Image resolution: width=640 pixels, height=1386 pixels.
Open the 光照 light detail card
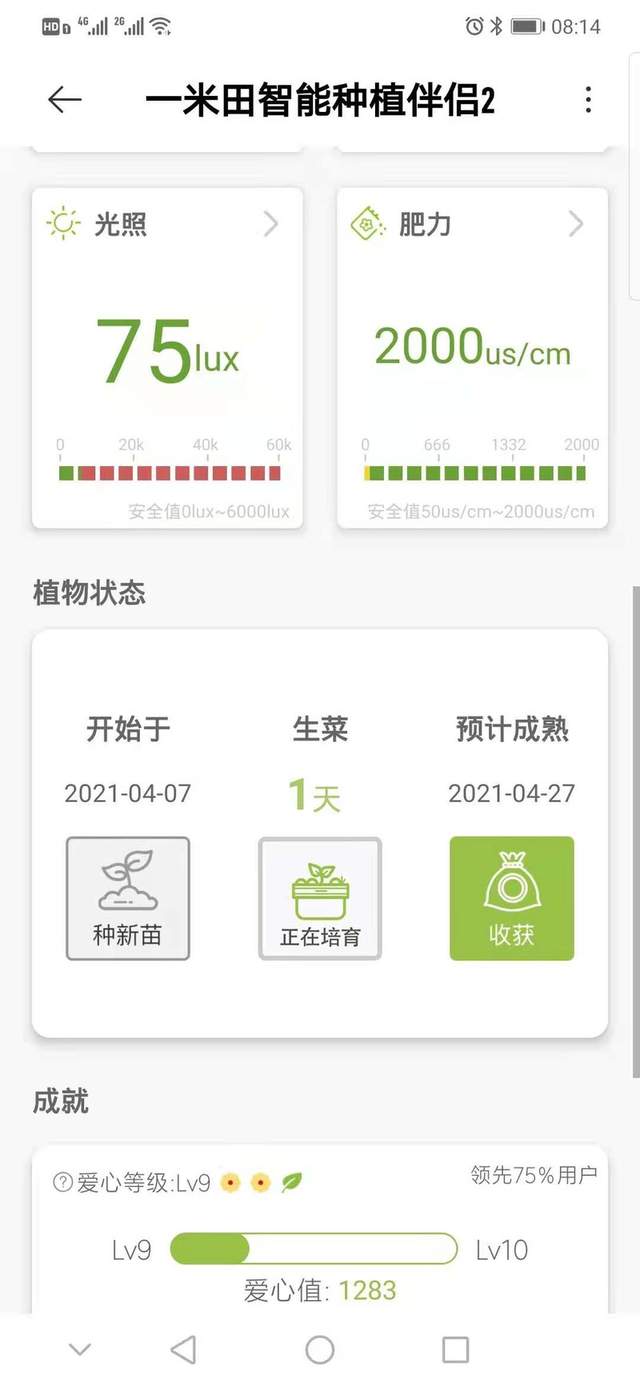tap(168, 358)
